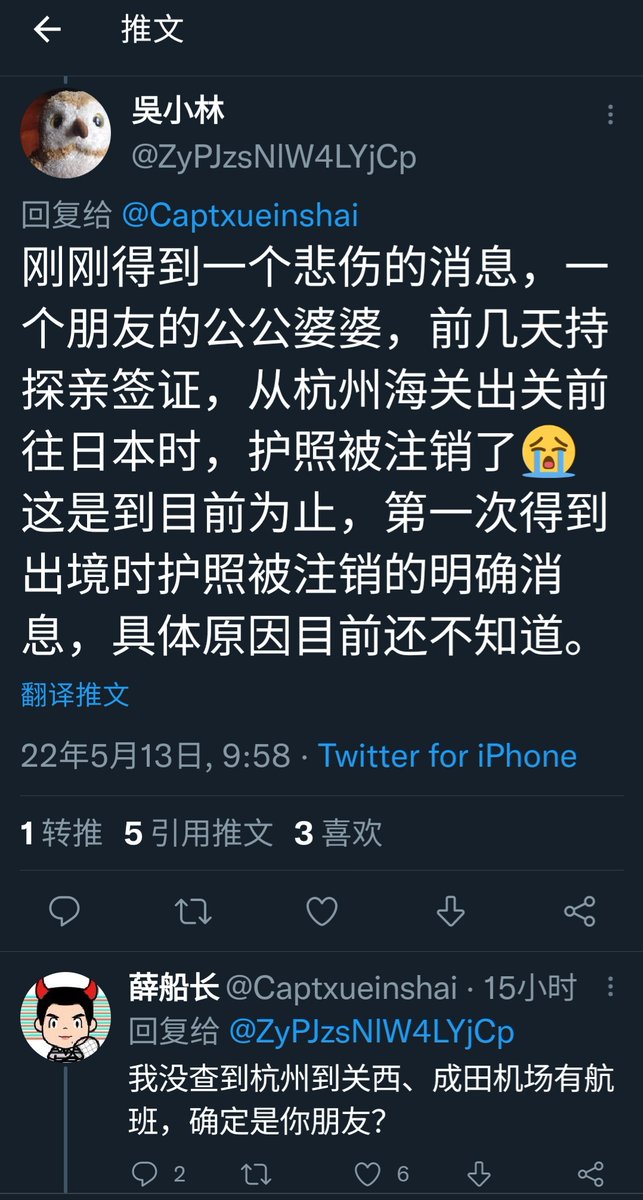Open the Twitter for iPhone source link
Screen dimensions: 643x1200
pos(447,755)
